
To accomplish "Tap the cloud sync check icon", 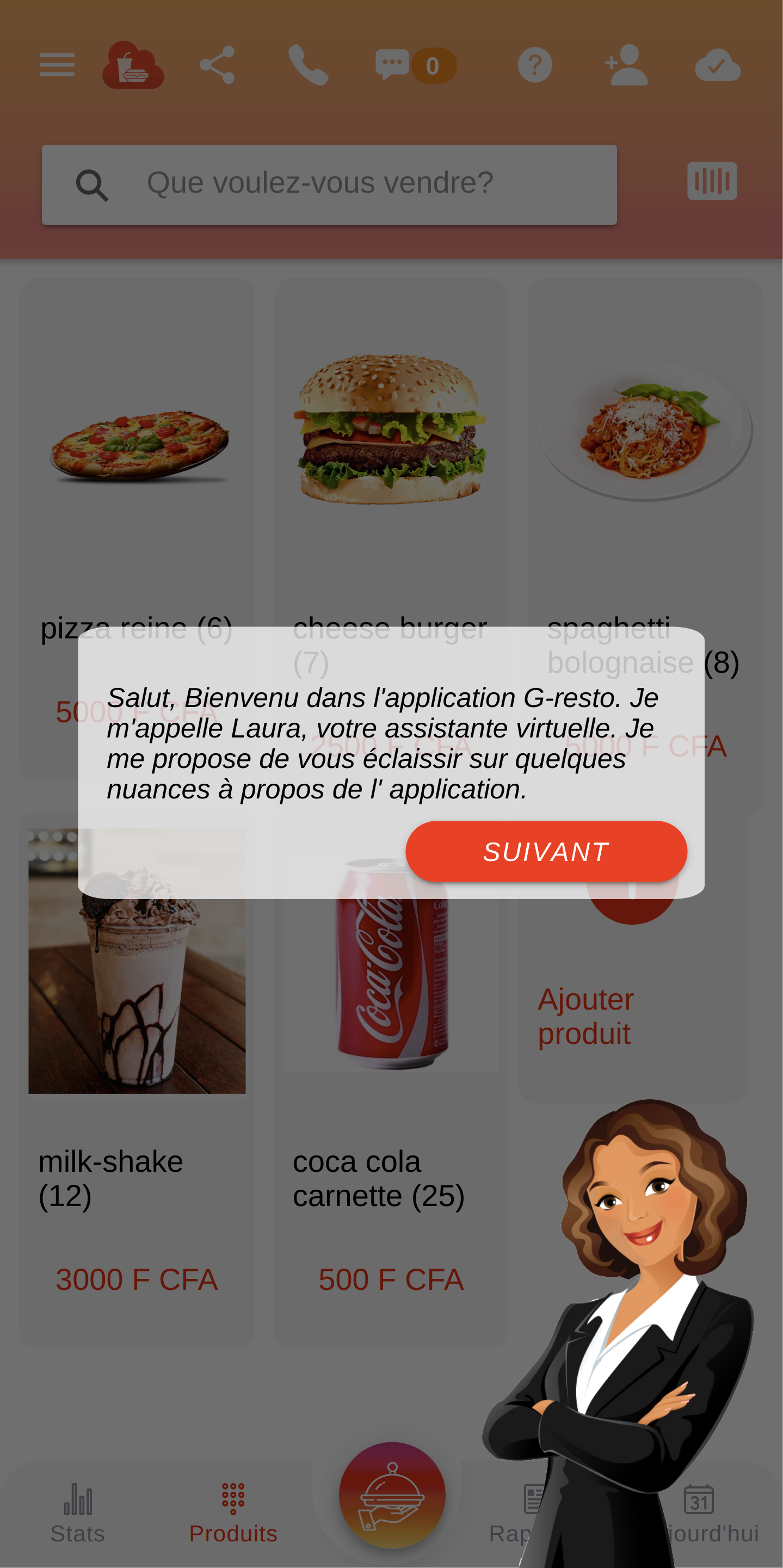I will click(717, 65).
